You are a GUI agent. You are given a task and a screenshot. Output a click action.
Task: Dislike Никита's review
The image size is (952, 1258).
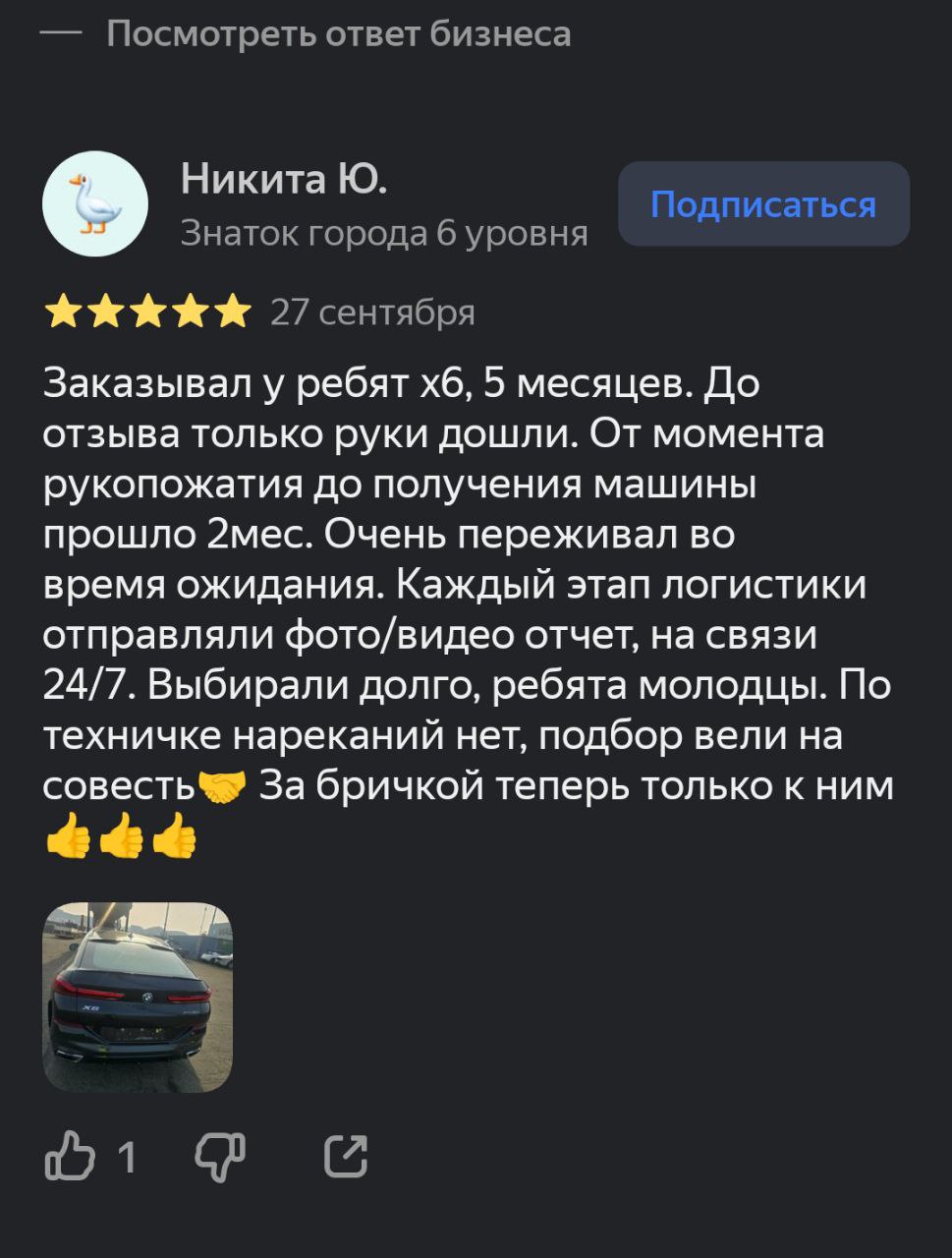click(x=220, y=1156)
